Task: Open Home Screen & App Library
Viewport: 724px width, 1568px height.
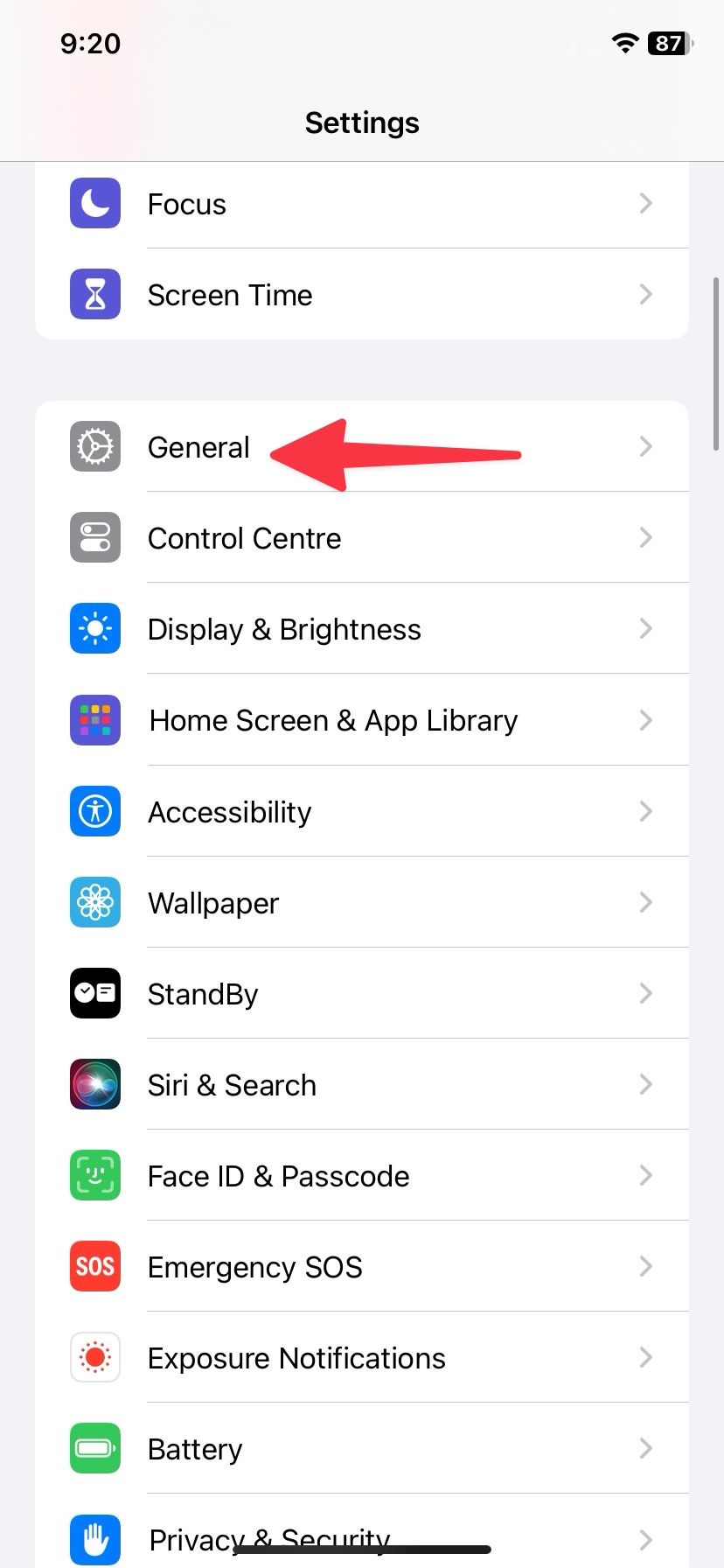Action: [361, 720]
